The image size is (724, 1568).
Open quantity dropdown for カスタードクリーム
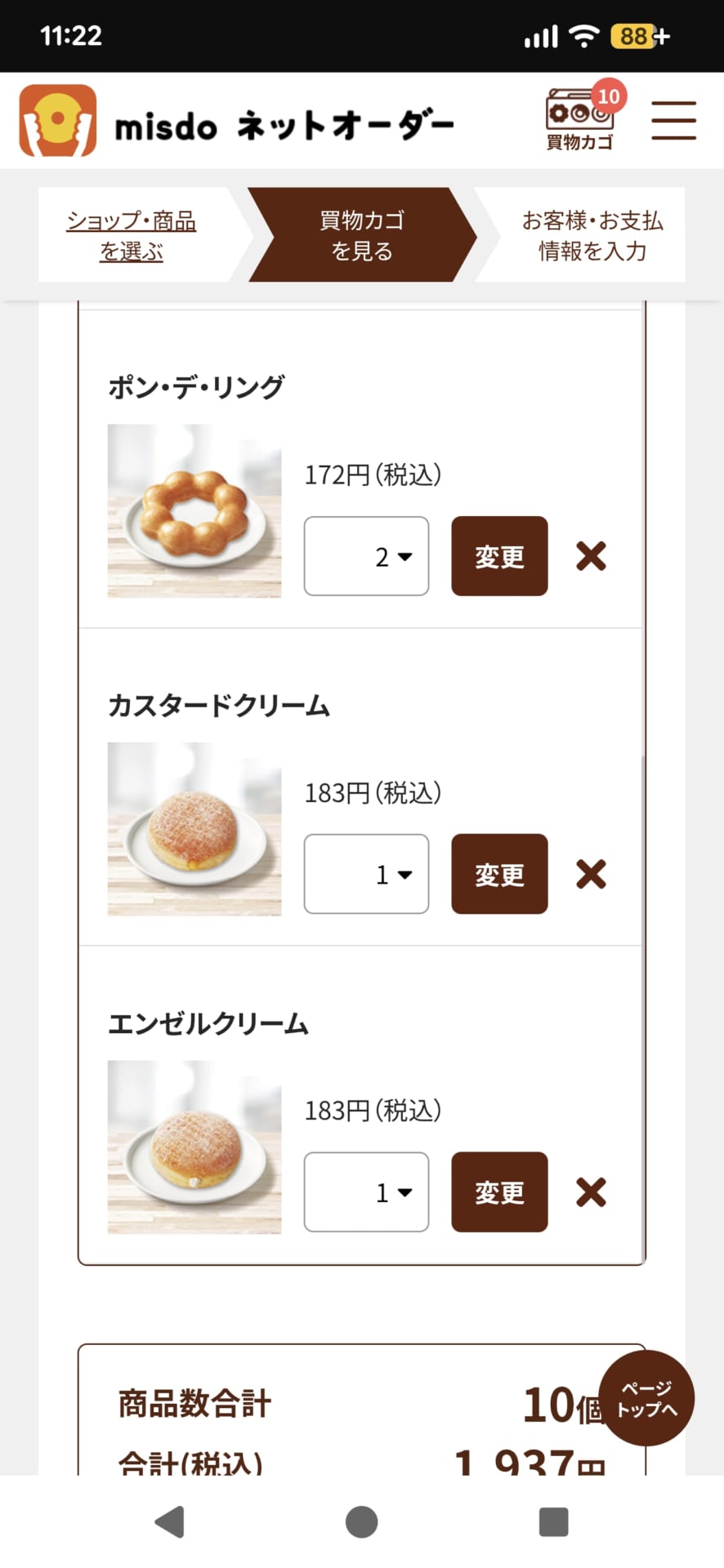click(366, 874)
